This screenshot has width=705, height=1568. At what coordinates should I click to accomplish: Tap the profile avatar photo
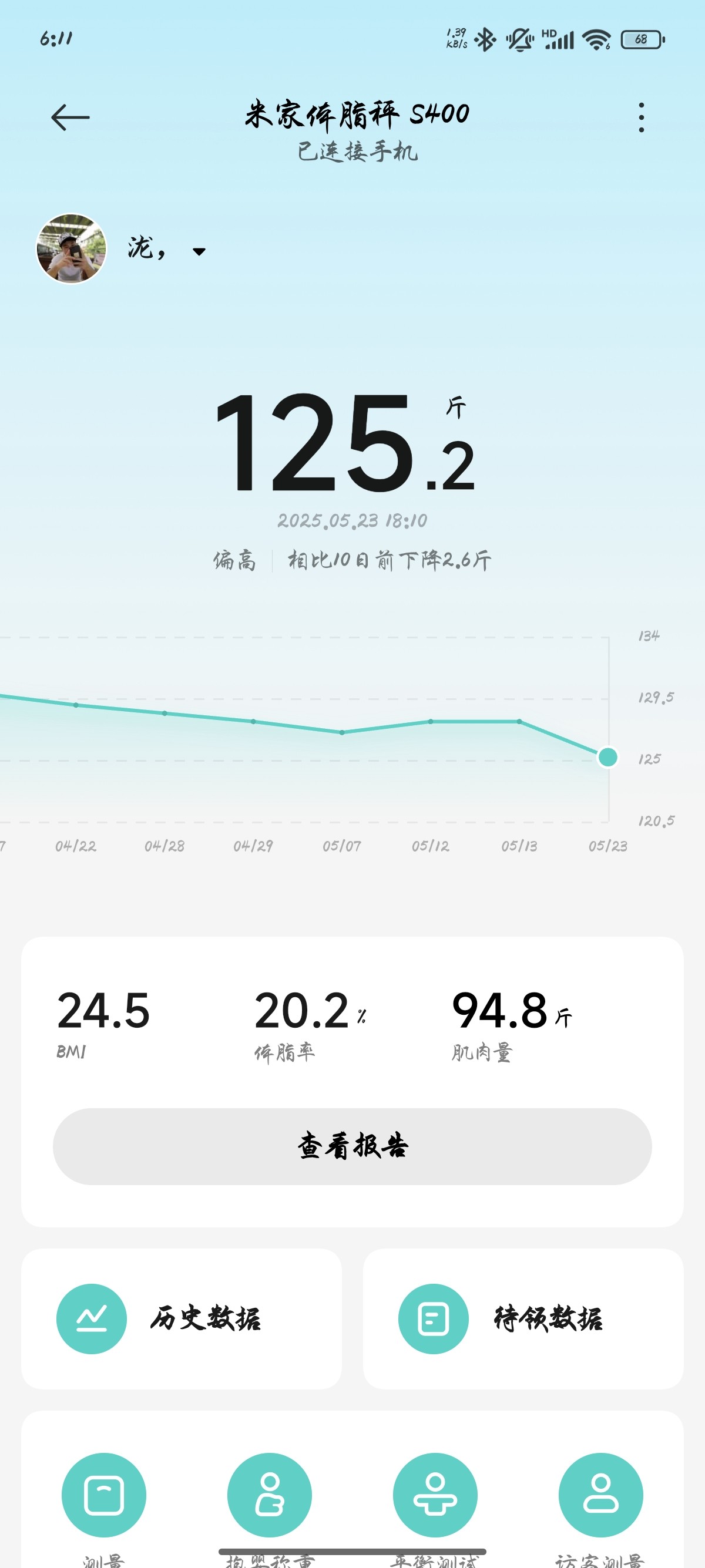click(71, 248)
